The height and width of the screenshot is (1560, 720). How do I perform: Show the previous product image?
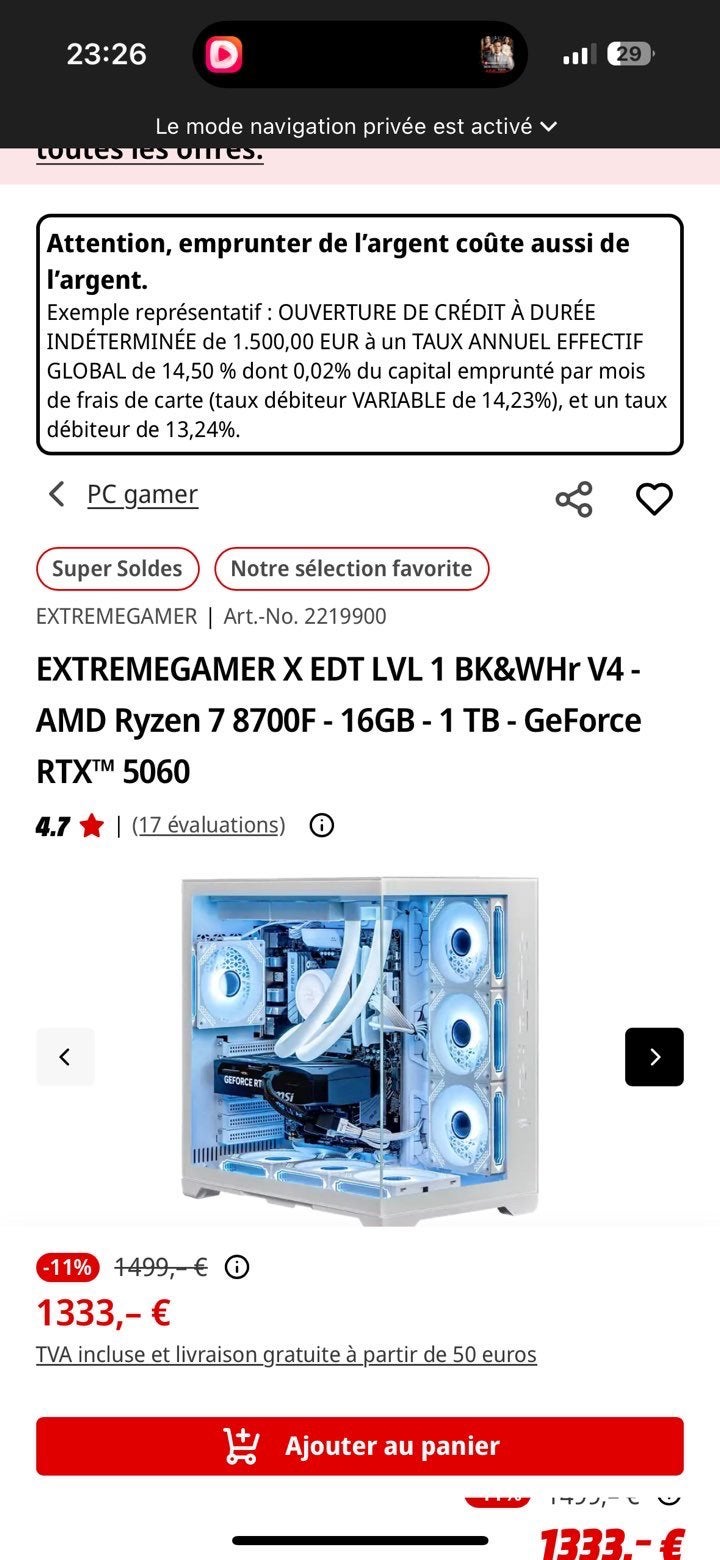[x=65, y=1057]
